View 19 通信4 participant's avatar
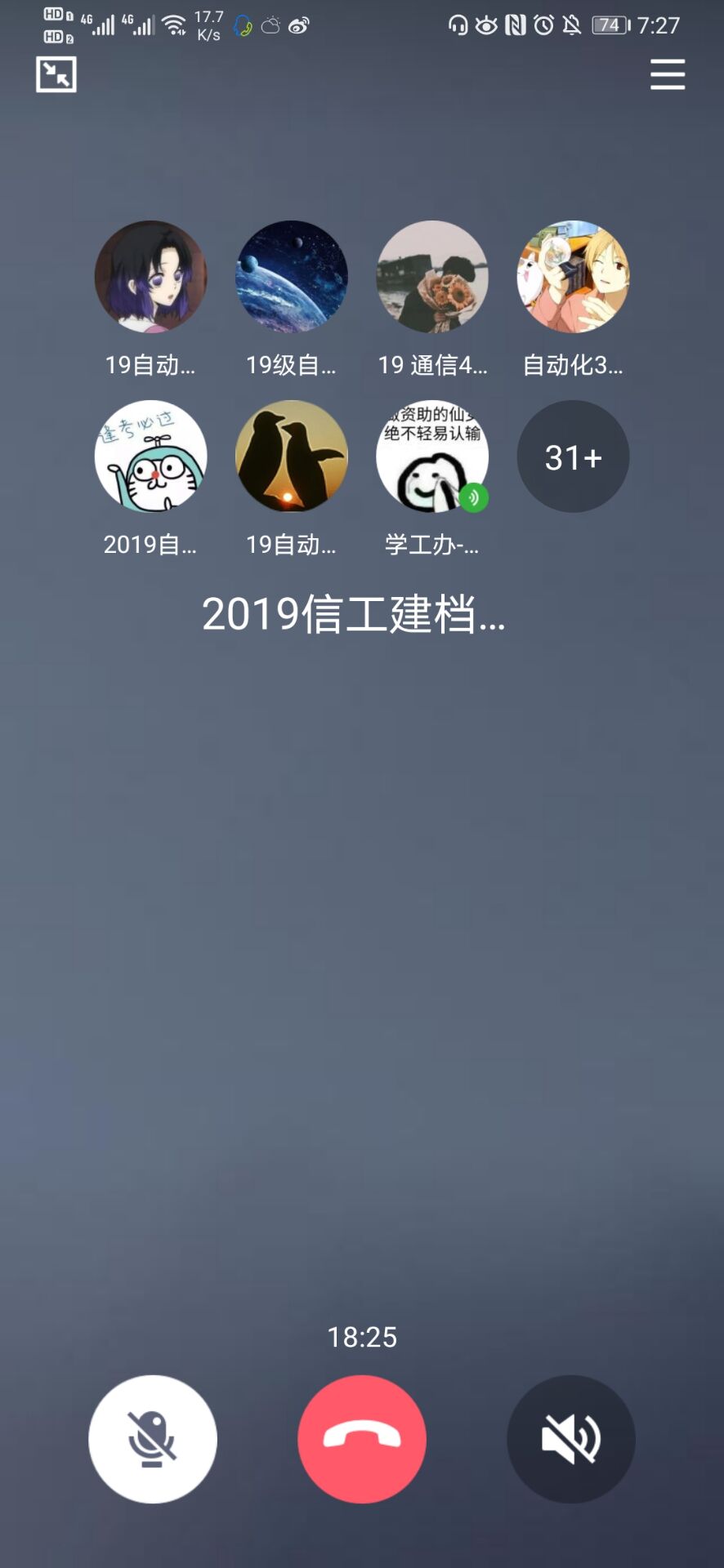The width and height of the screenshot is (724, 1568). click(432, 277)
